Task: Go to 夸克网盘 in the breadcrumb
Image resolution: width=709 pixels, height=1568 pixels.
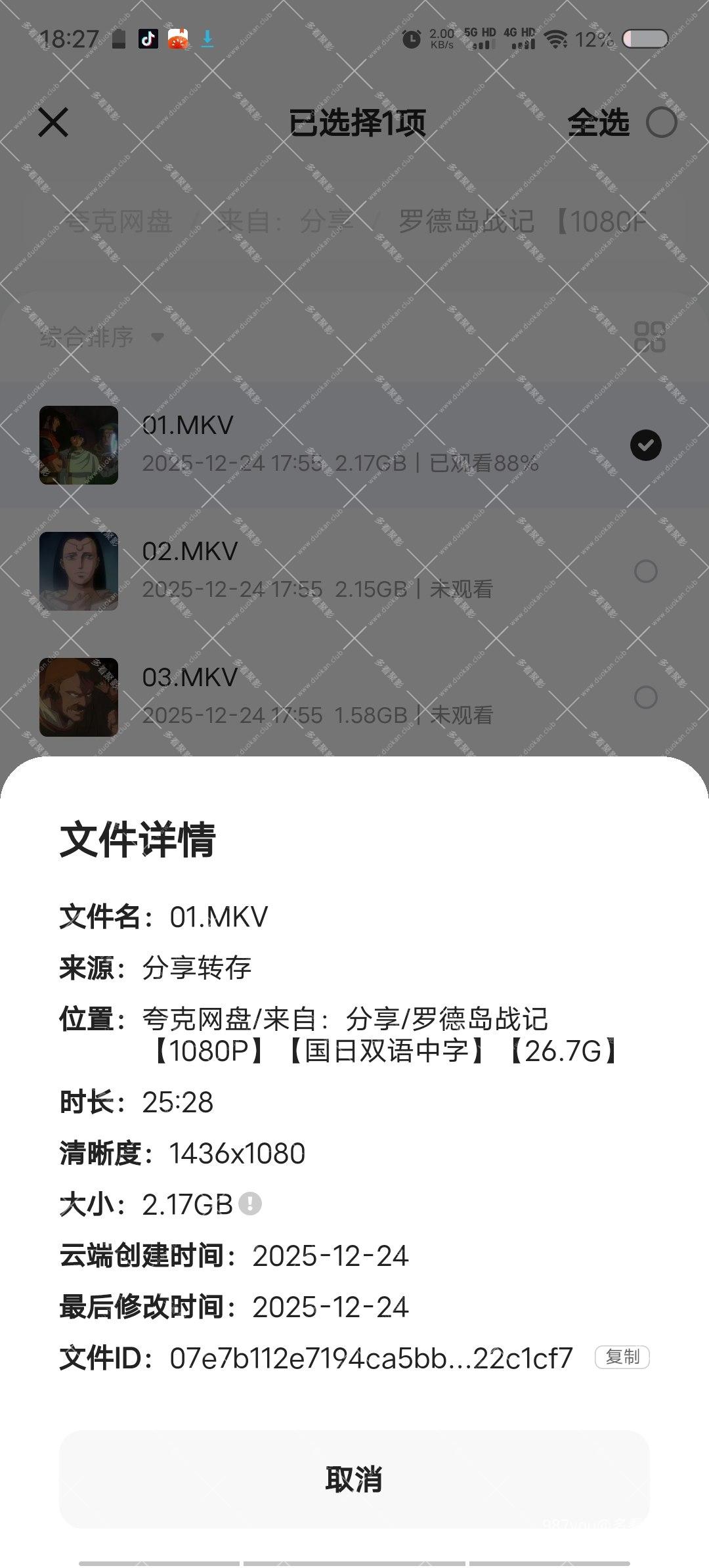Action: click(118, 221)
